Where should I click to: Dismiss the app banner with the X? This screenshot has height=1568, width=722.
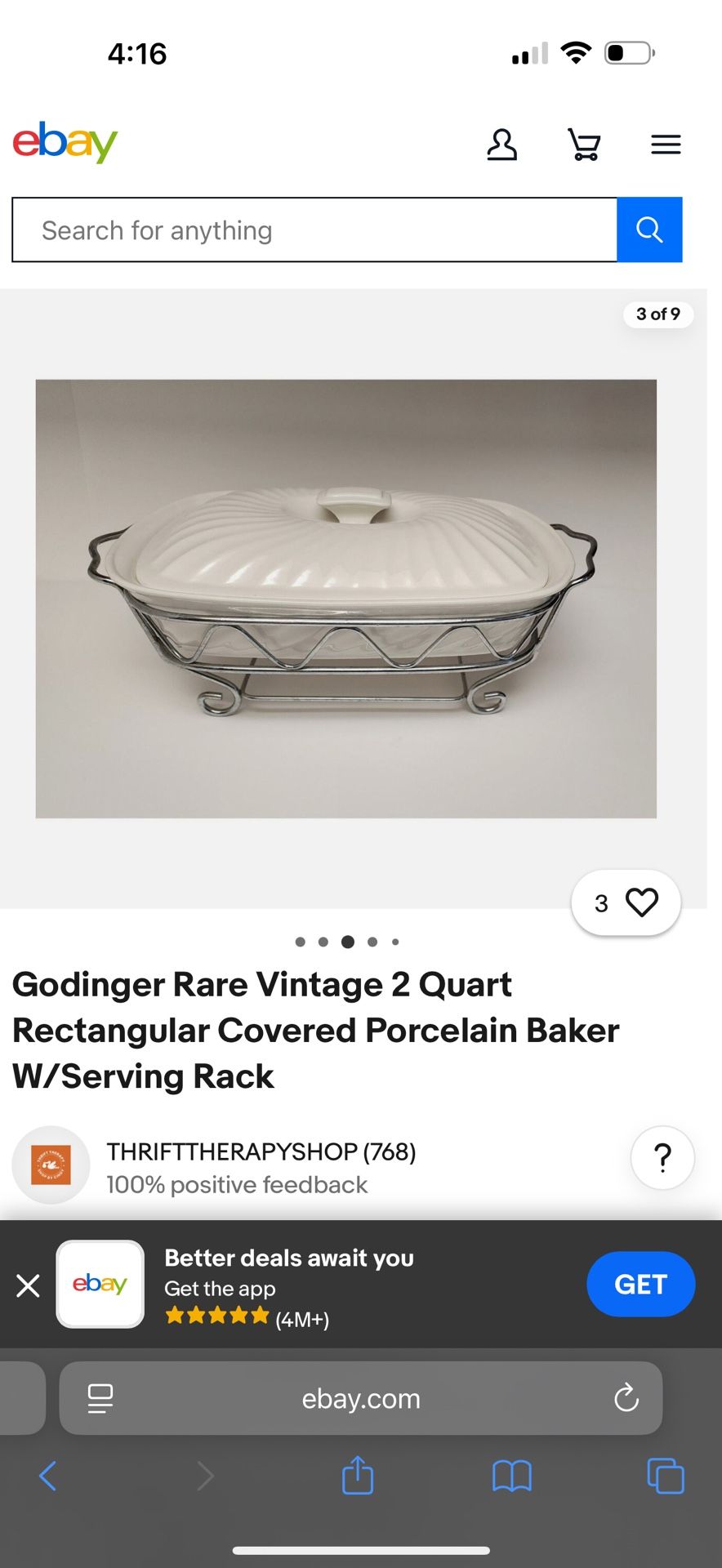pyautogui.click(x=29, y=1285)
